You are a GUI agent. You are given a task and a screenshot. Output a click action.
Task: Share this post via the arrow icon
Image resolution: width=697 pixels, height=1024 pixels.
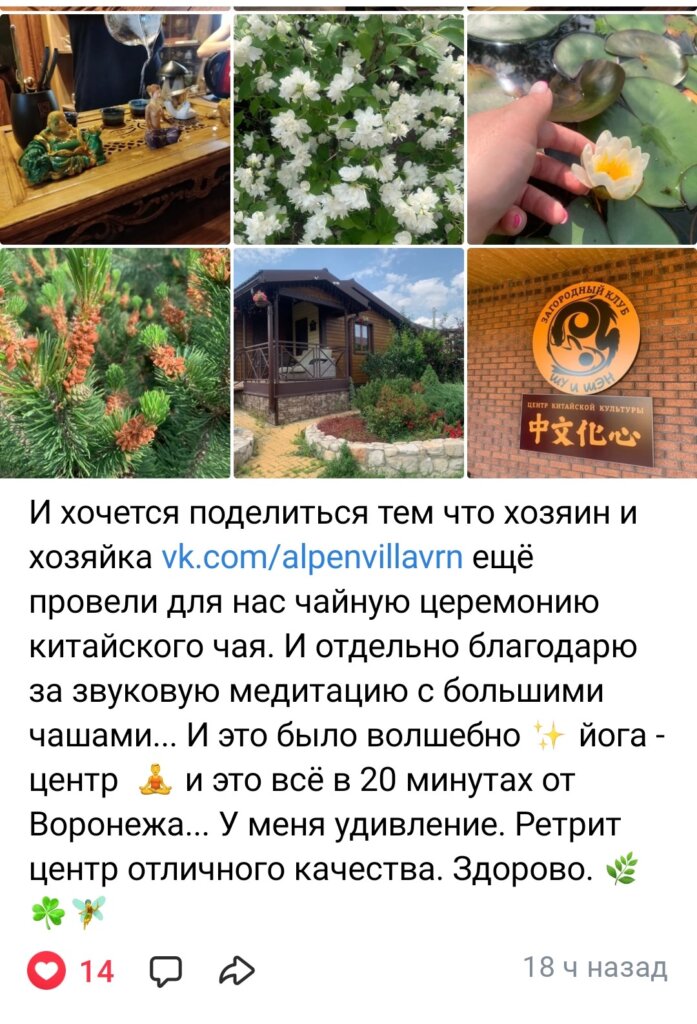pyautogui.click(x=237, y=969)
